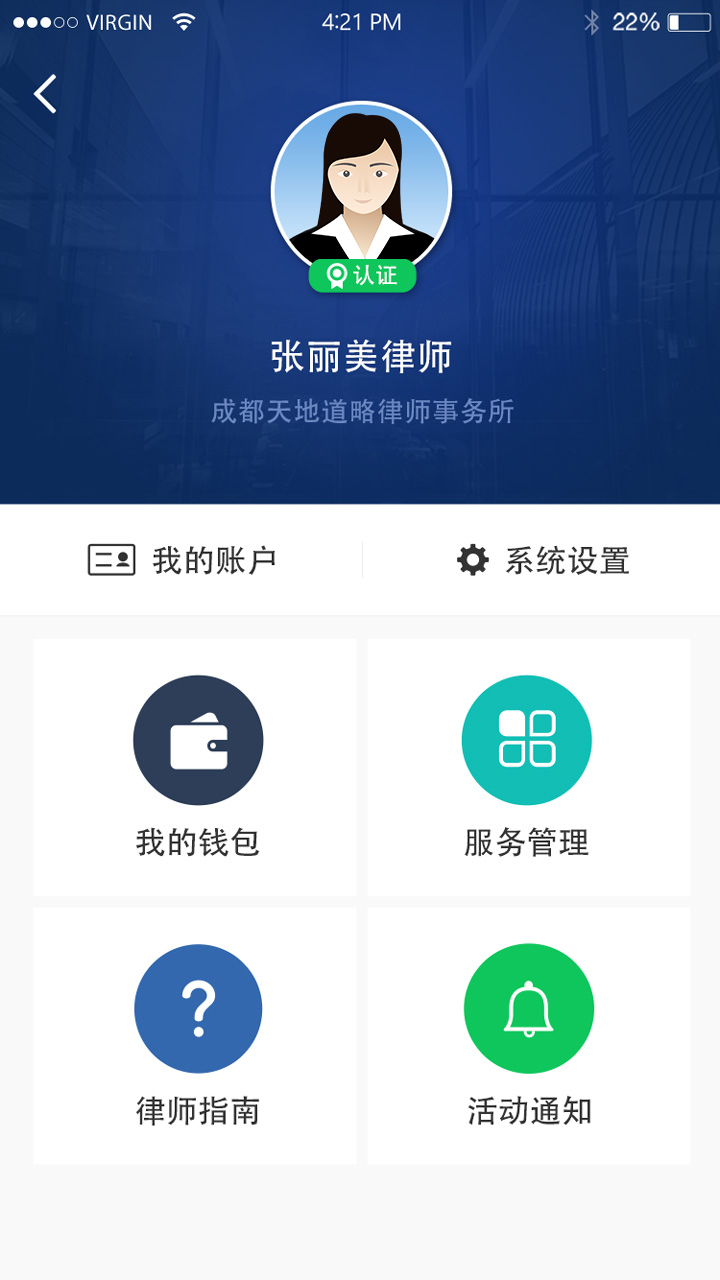Tap 成都天地道略律师事务所 firm name
The width and height of the screenshot is (720, 1280).
[x=360, y=413]
